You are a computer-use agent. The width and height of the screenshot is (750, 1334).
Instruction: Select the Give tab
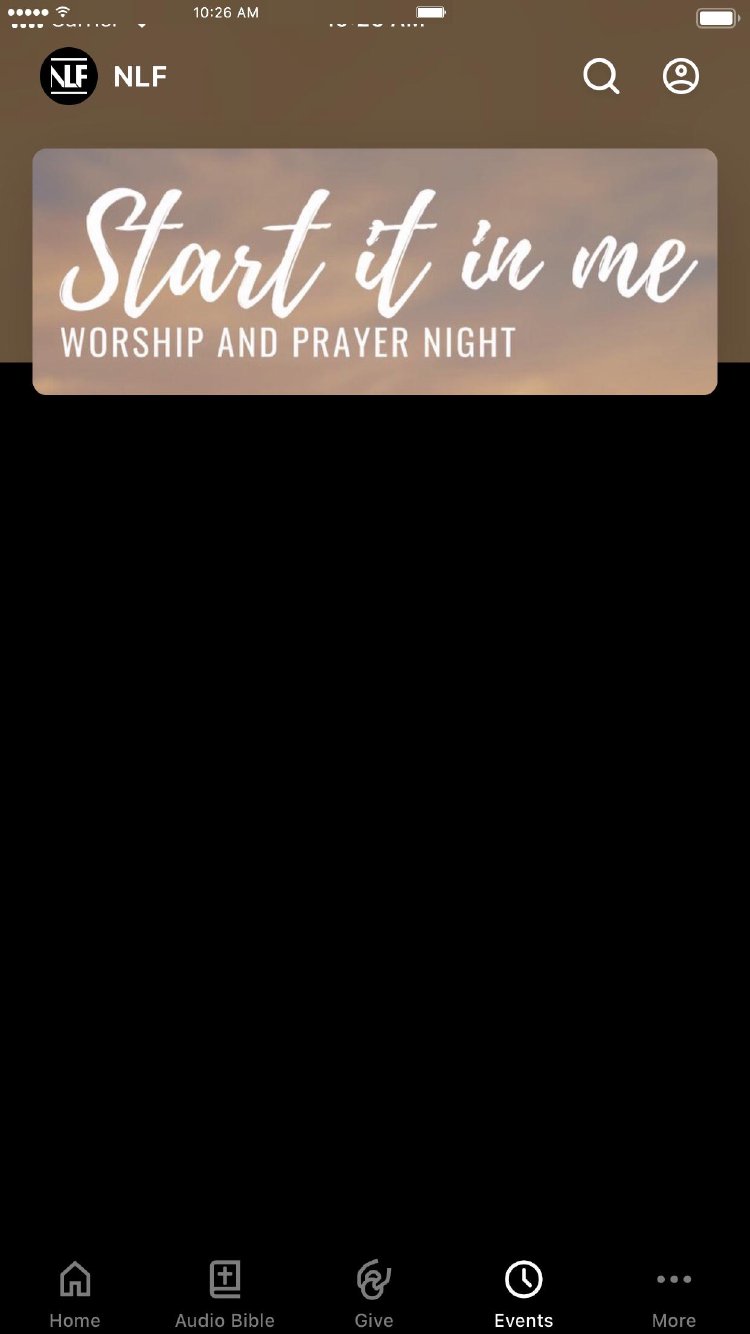374,1294
